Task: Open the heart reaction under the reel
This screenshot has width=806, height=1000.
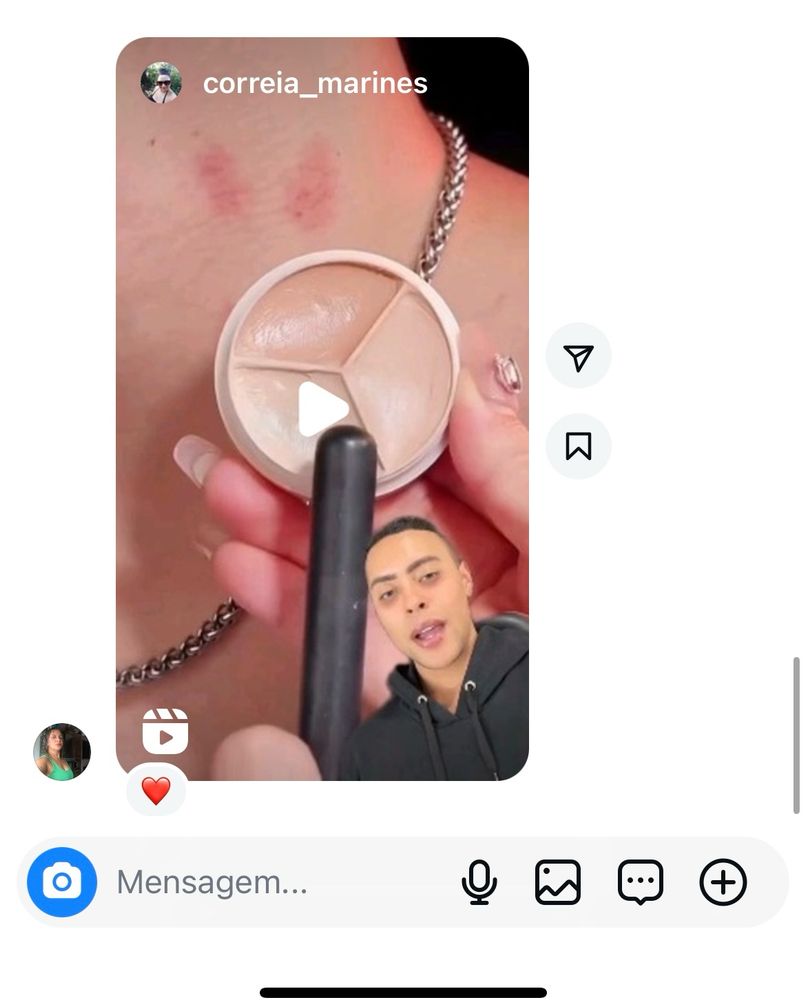Action: [156, 792]
